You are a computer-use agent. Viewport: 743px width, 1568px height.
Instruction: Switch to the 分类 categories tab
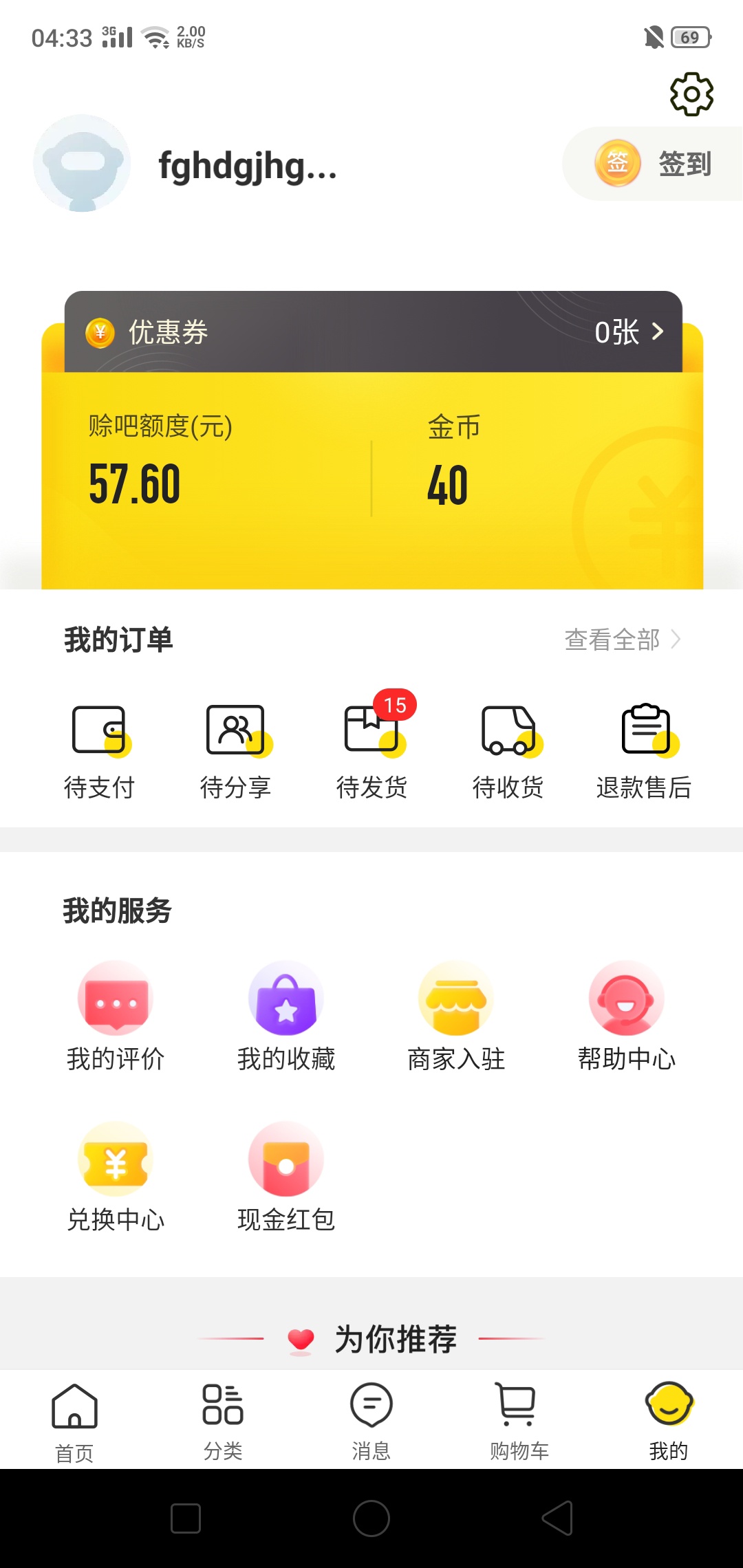[223, 1422]
